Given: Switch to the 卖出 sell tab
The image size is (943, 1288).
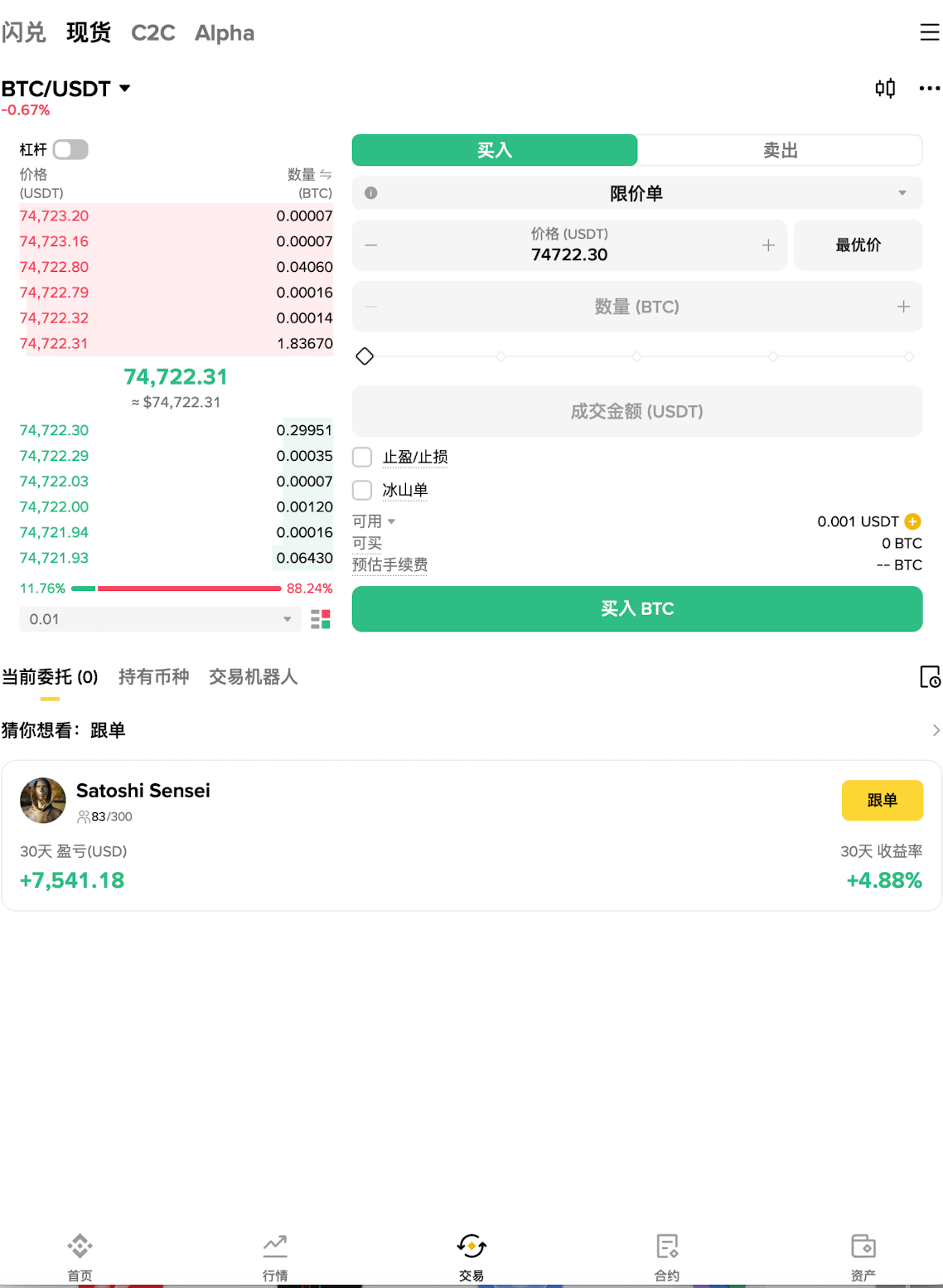Looking at the screenshot, I should click(779, 149).
